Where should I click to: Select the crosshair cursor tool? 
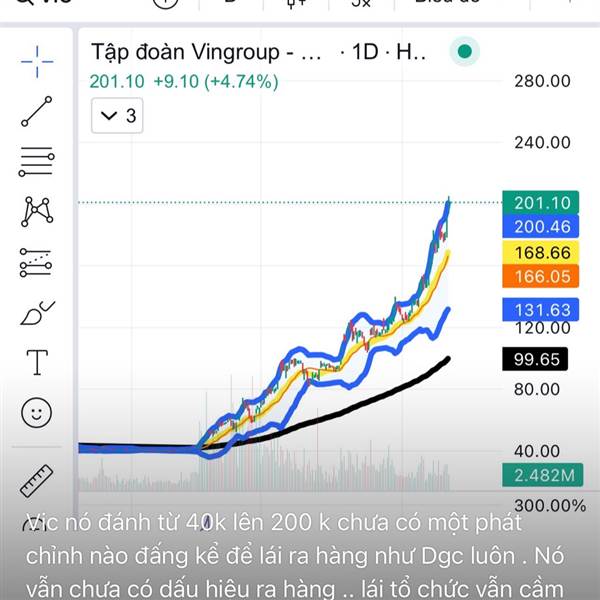pyautogui.click(x=37, y=60)
